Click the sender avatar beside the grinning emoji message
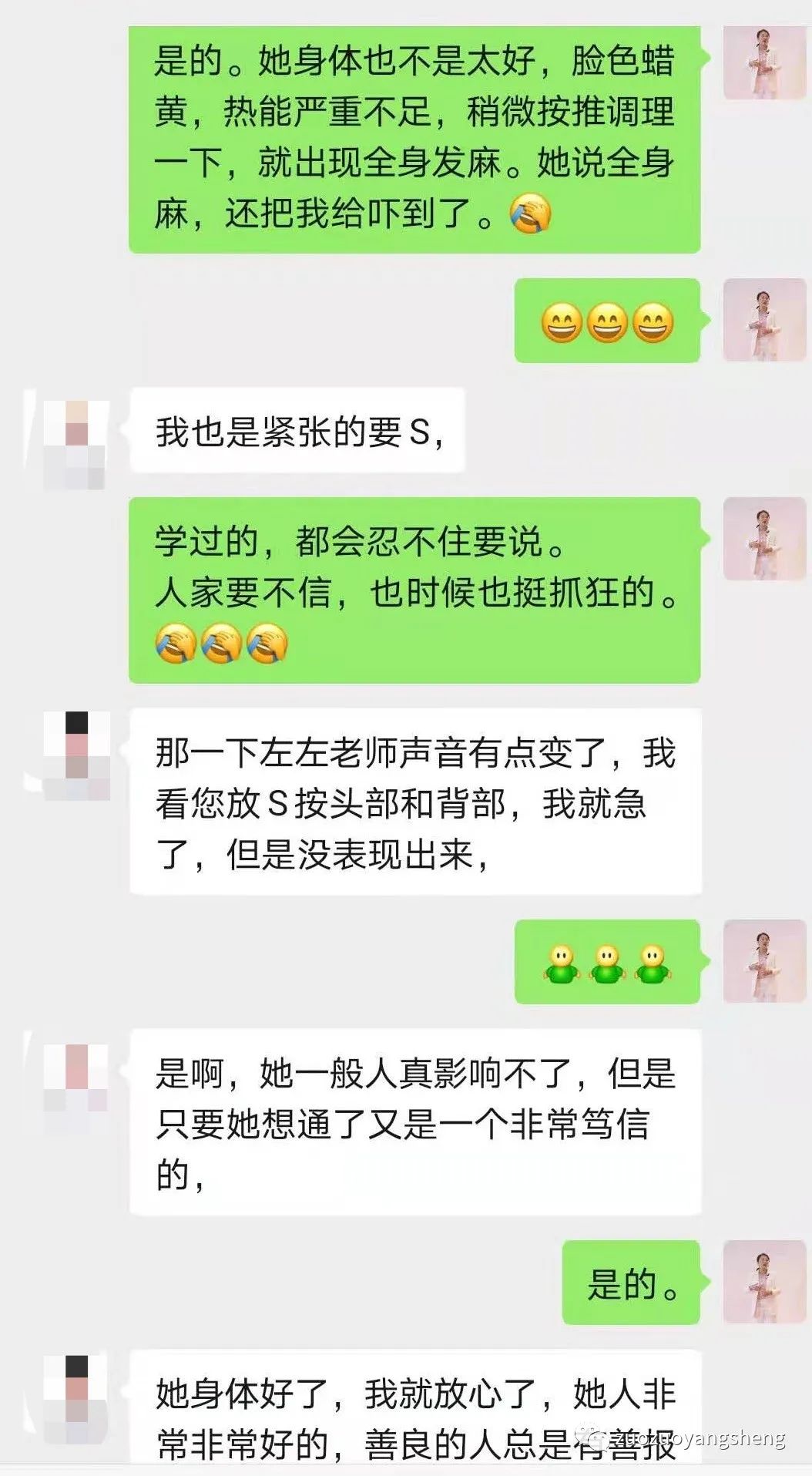812x1476 pixels. click(763, 318)
